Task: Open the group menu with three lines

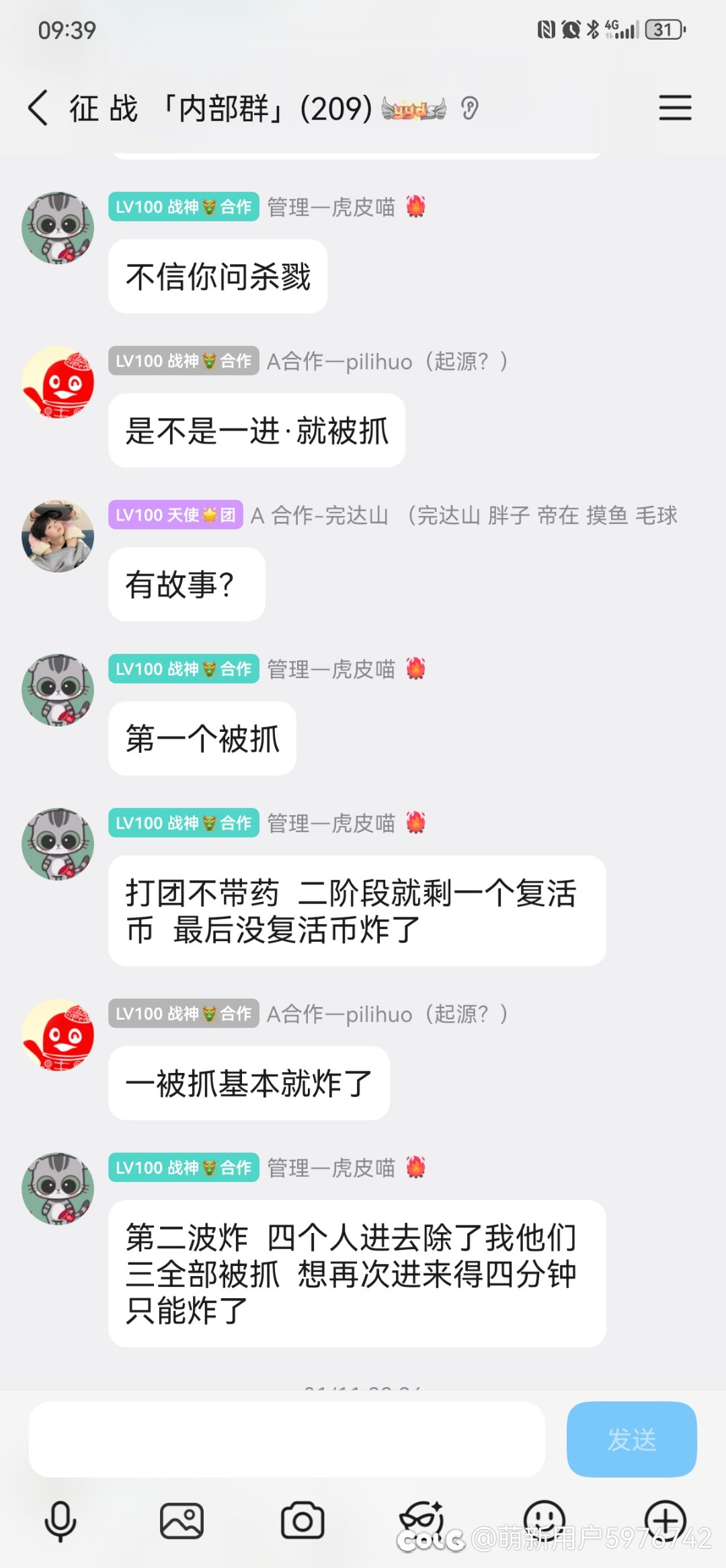Action: click(x=675, y=108)
